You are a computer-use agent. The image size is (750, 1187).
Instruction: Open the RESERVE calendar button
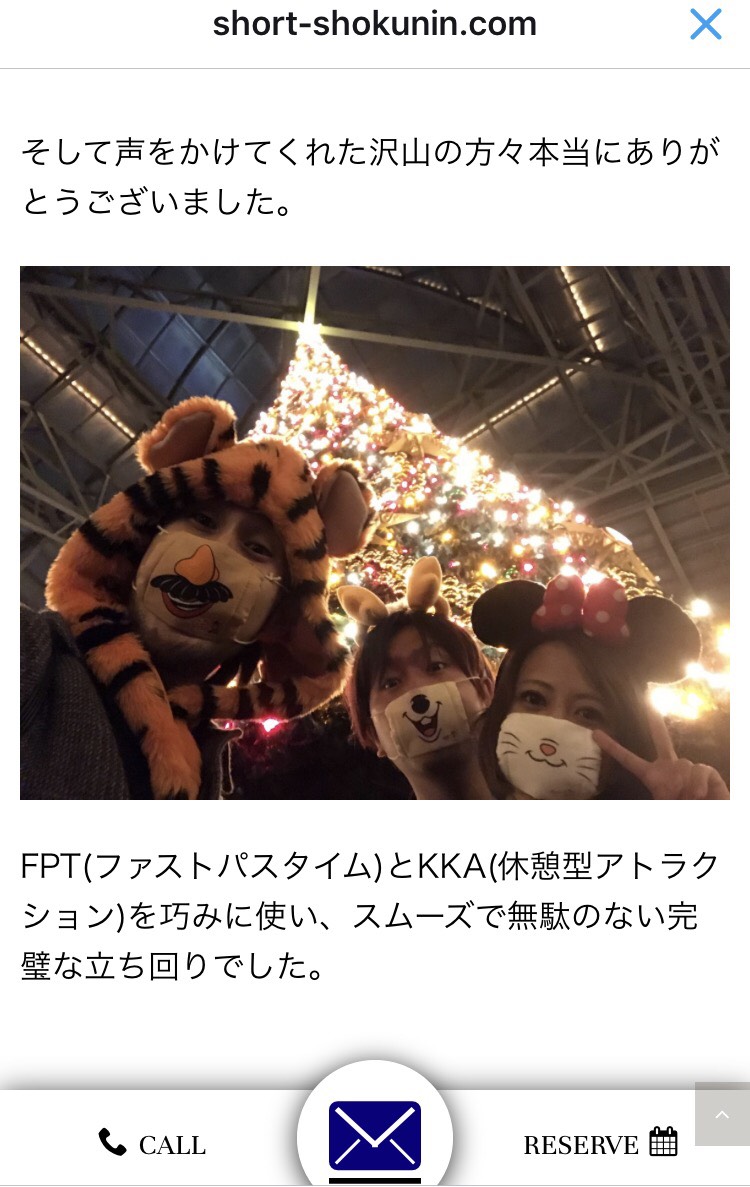click(600, 1143)
